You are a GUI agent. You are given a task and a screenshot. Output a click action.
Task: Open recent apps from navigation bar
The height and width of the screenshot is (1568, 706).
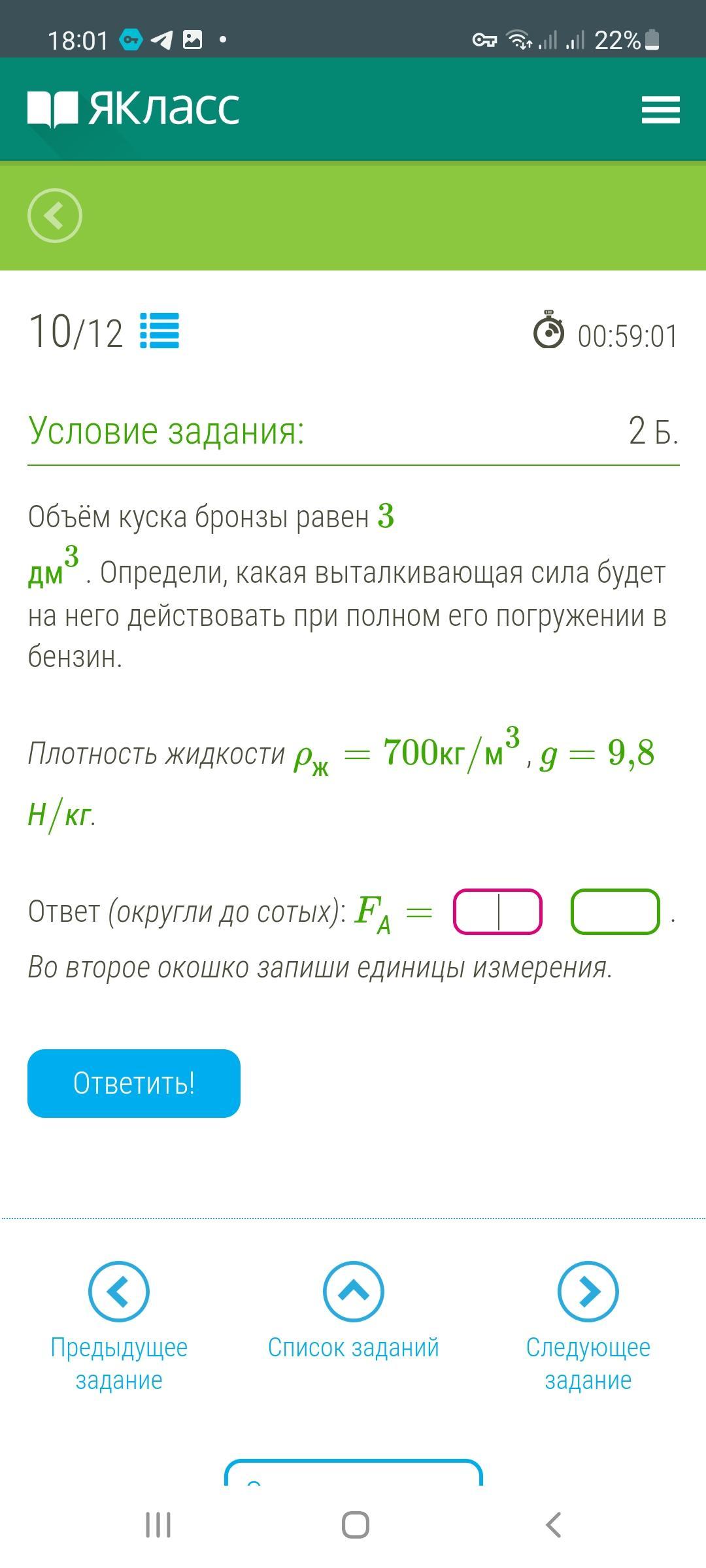pyautogui.click(x=158, y=1525)
